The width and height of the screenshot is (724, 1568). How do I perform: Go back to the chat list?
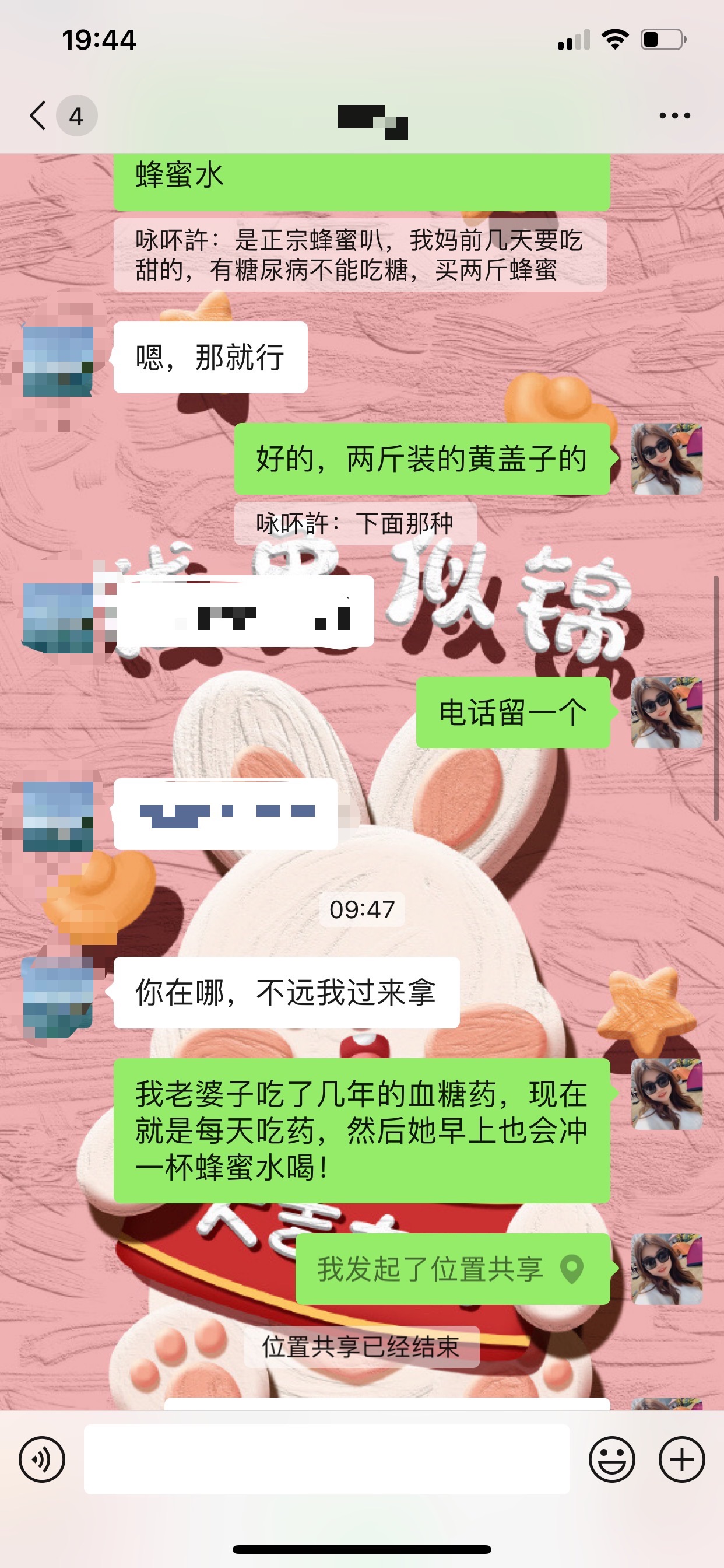(39, 116)
